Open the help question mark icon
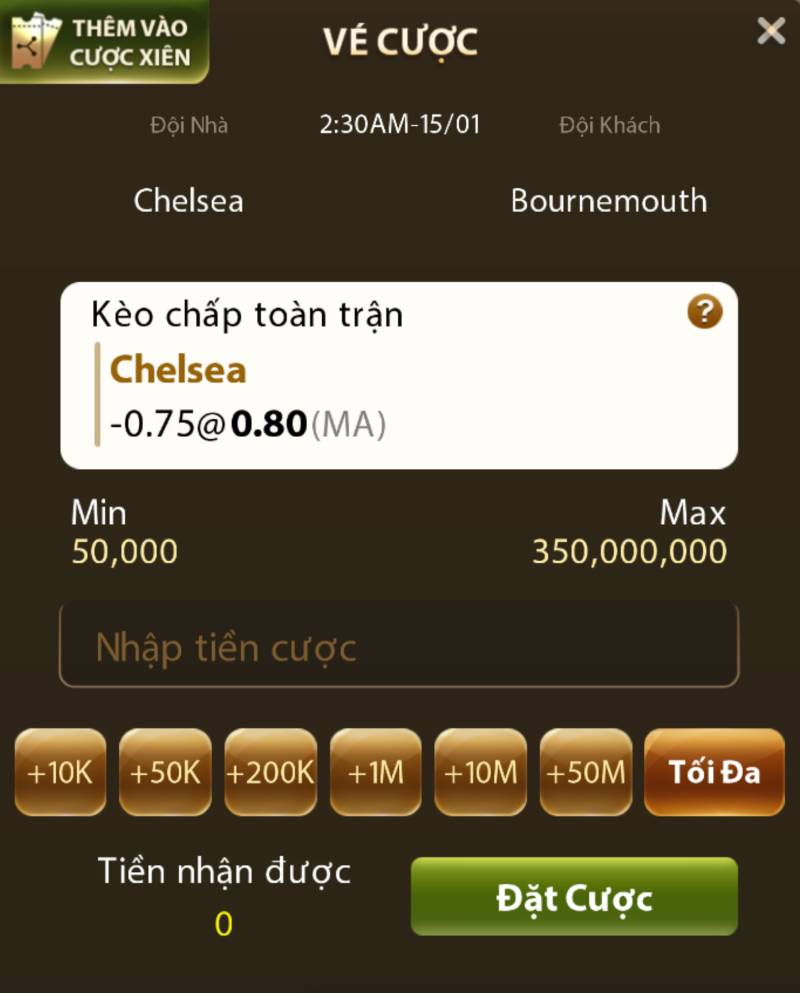This screenshot has height=993, width=800. (x=704, y=313)
